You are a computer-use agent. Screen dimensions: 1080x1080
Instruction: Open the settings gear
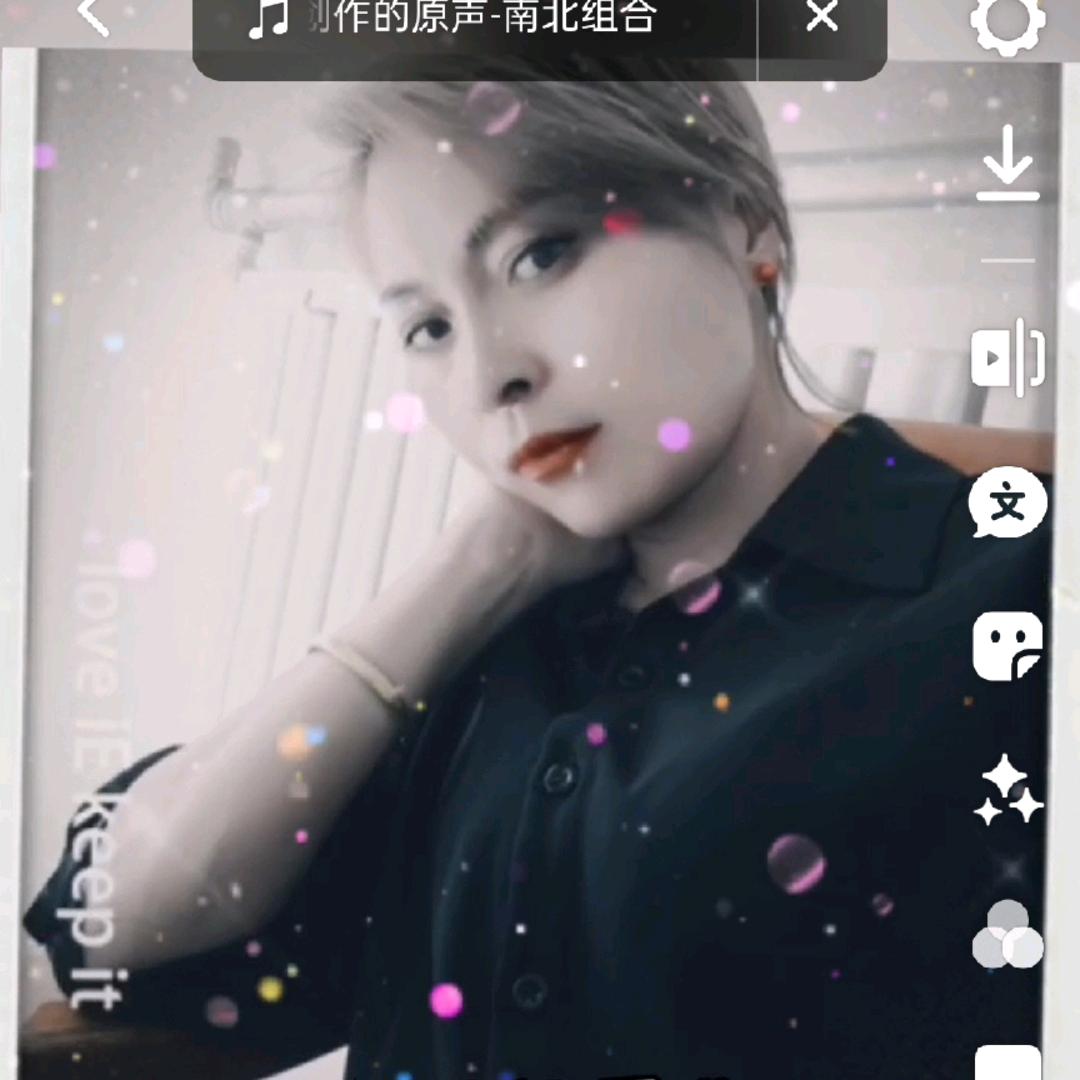[1008, 22]
